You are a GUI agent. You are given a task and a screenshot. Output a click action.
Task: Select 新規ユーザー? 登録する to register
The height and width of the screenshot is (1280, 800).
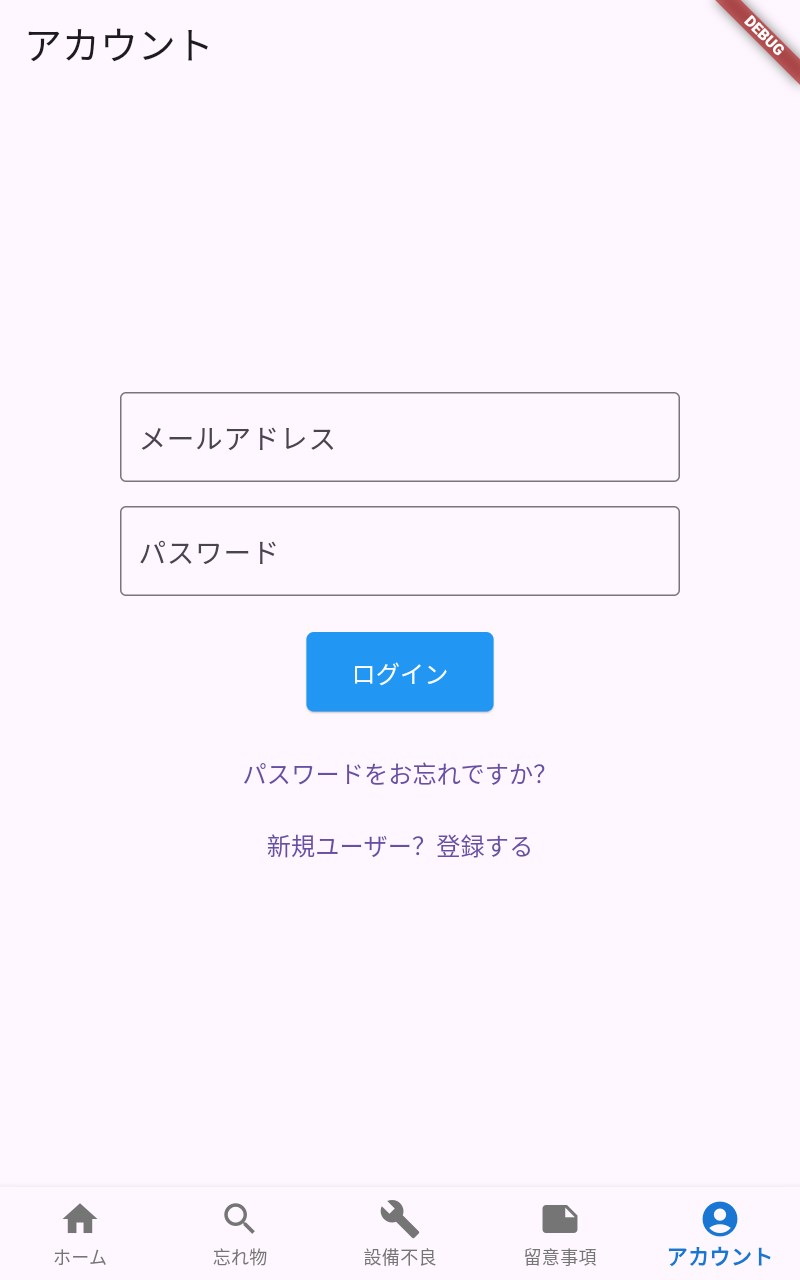(400, 846)
